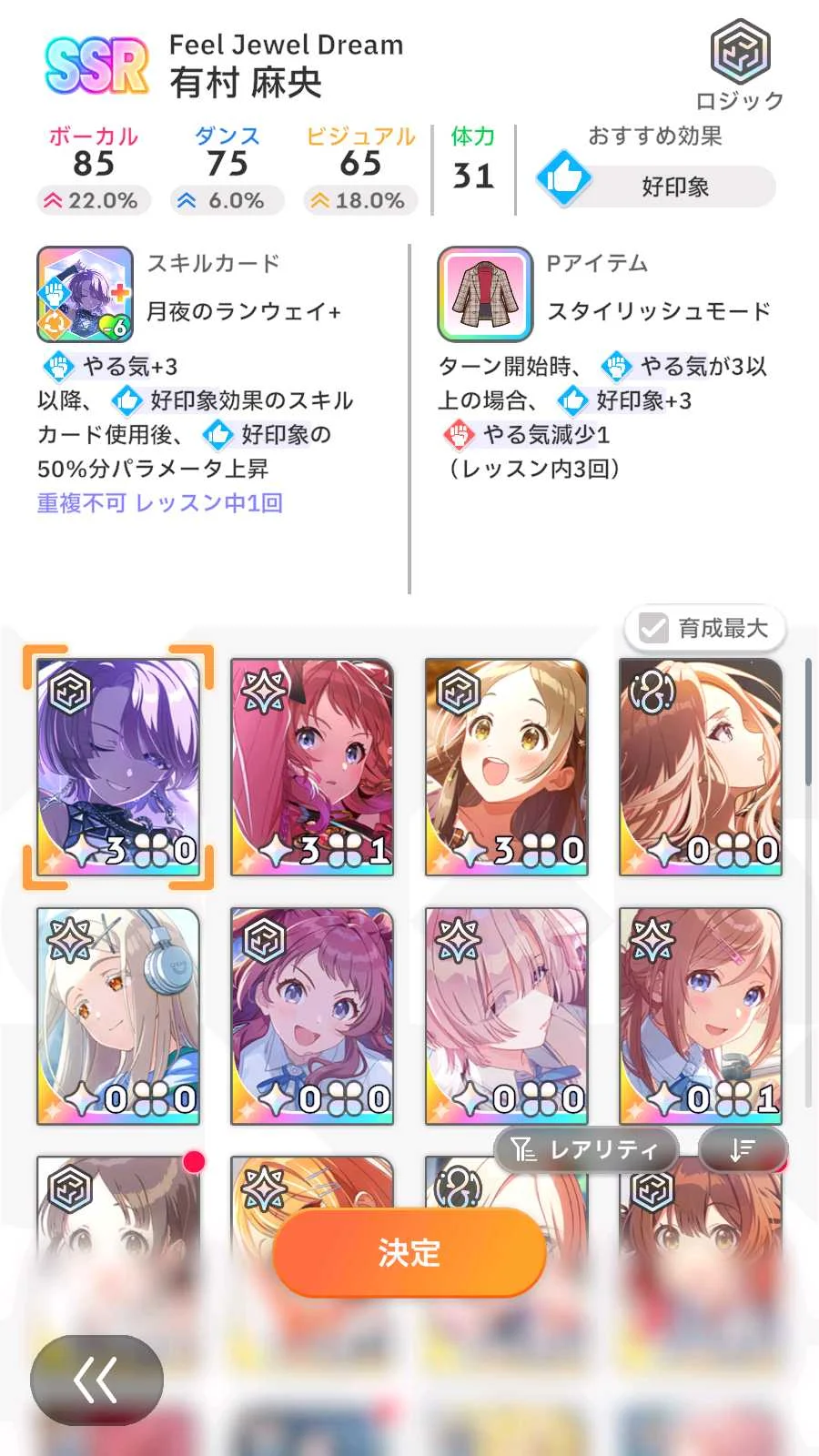The image size is (819, 1456).
Task: Select the brown-haired idol card holding a microphone
Action: 700,1016
